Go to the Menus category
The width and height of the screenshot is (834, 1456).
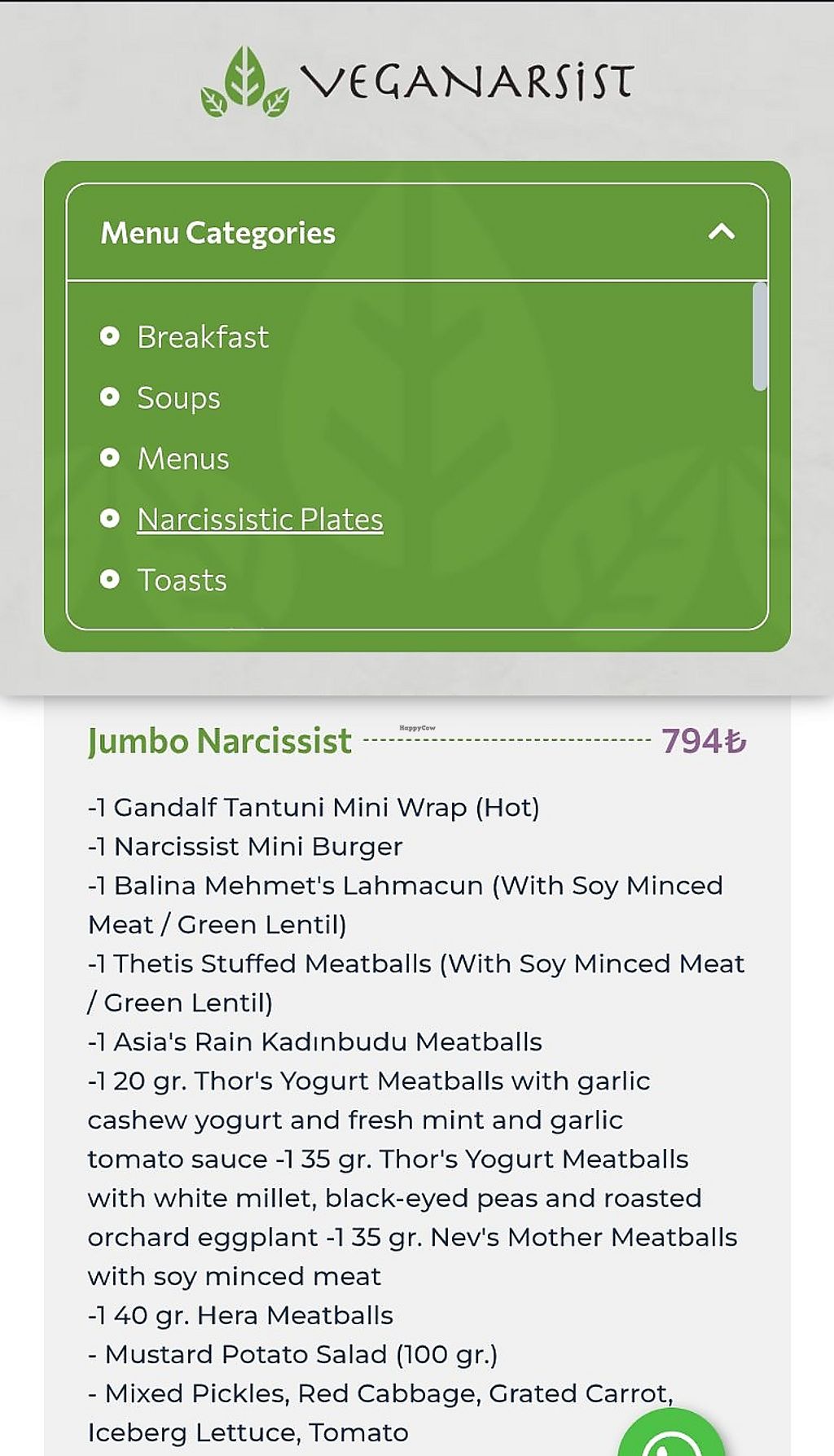182,458
